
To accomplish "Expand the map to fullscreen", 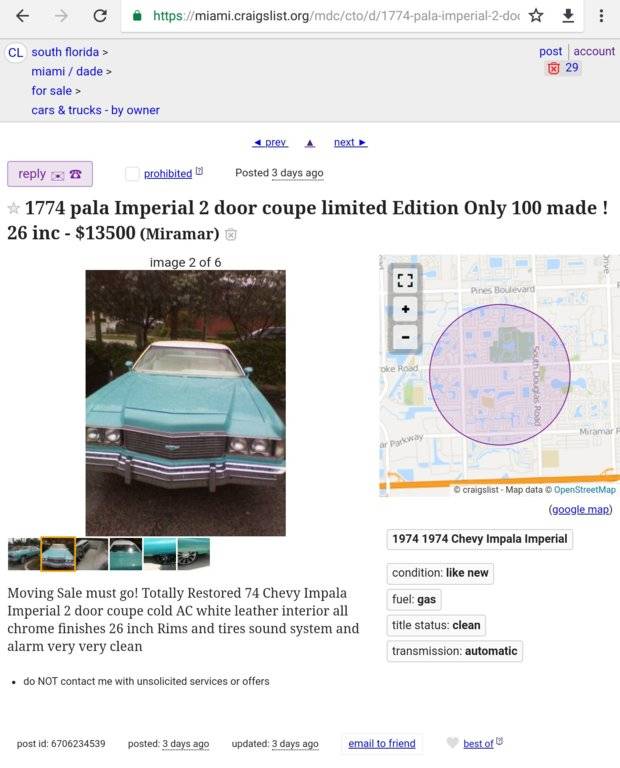I will [405, 281].
